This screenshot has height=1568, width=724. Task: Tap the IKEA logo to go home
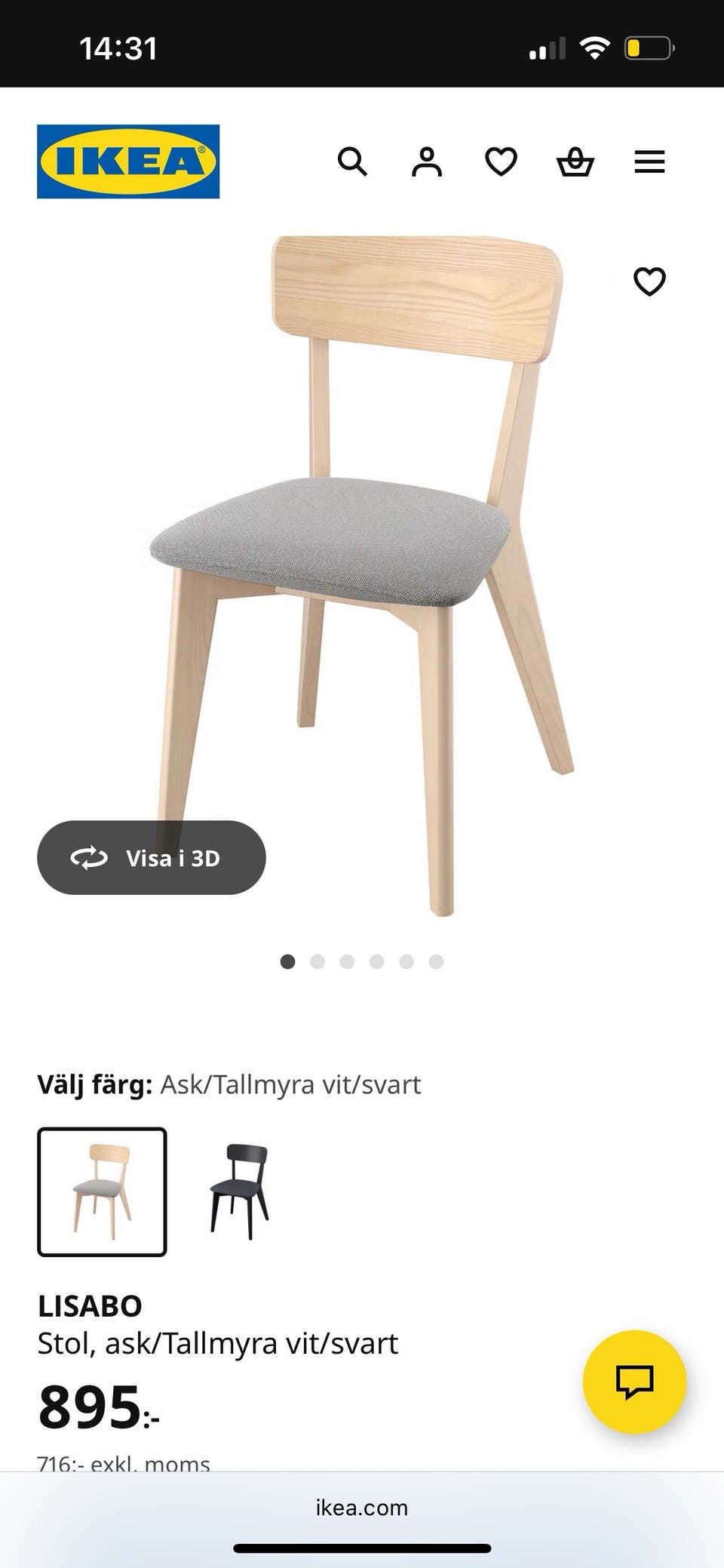coord(127,161)
